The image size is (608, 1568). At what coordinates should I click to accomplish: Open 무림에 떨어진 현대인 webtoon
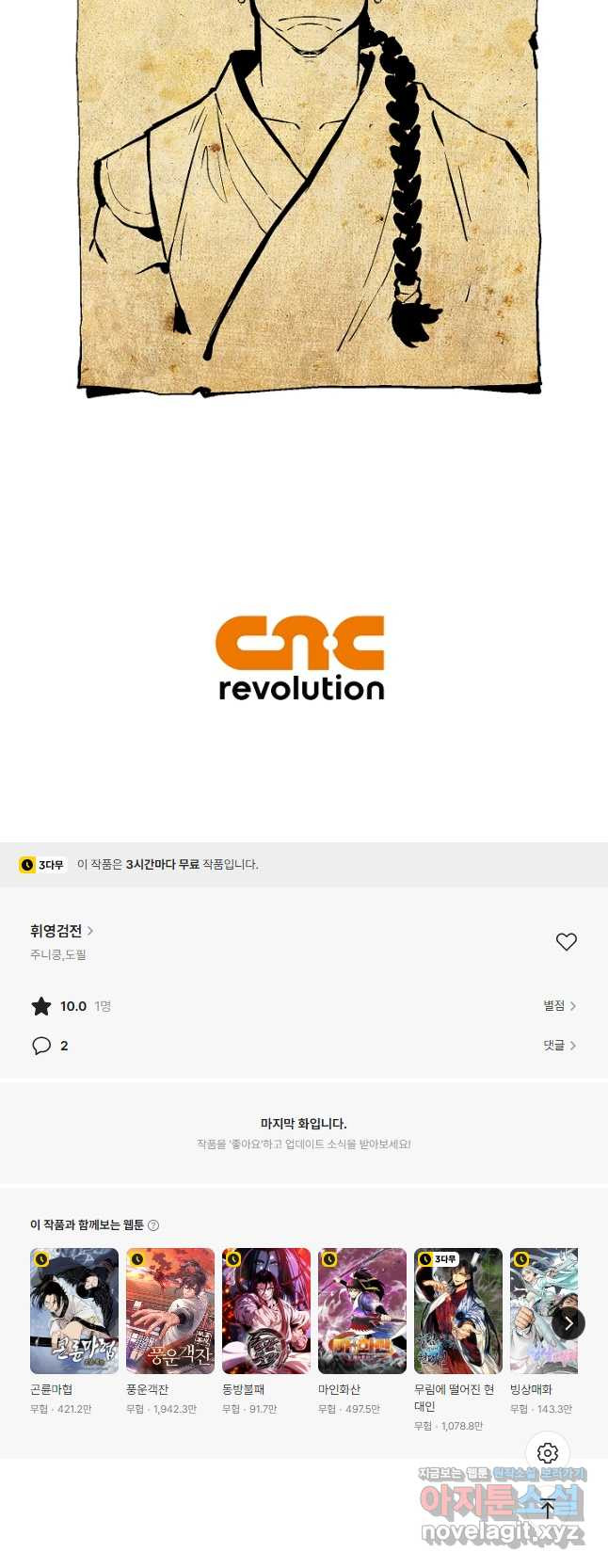click(x=458, y=1311)
